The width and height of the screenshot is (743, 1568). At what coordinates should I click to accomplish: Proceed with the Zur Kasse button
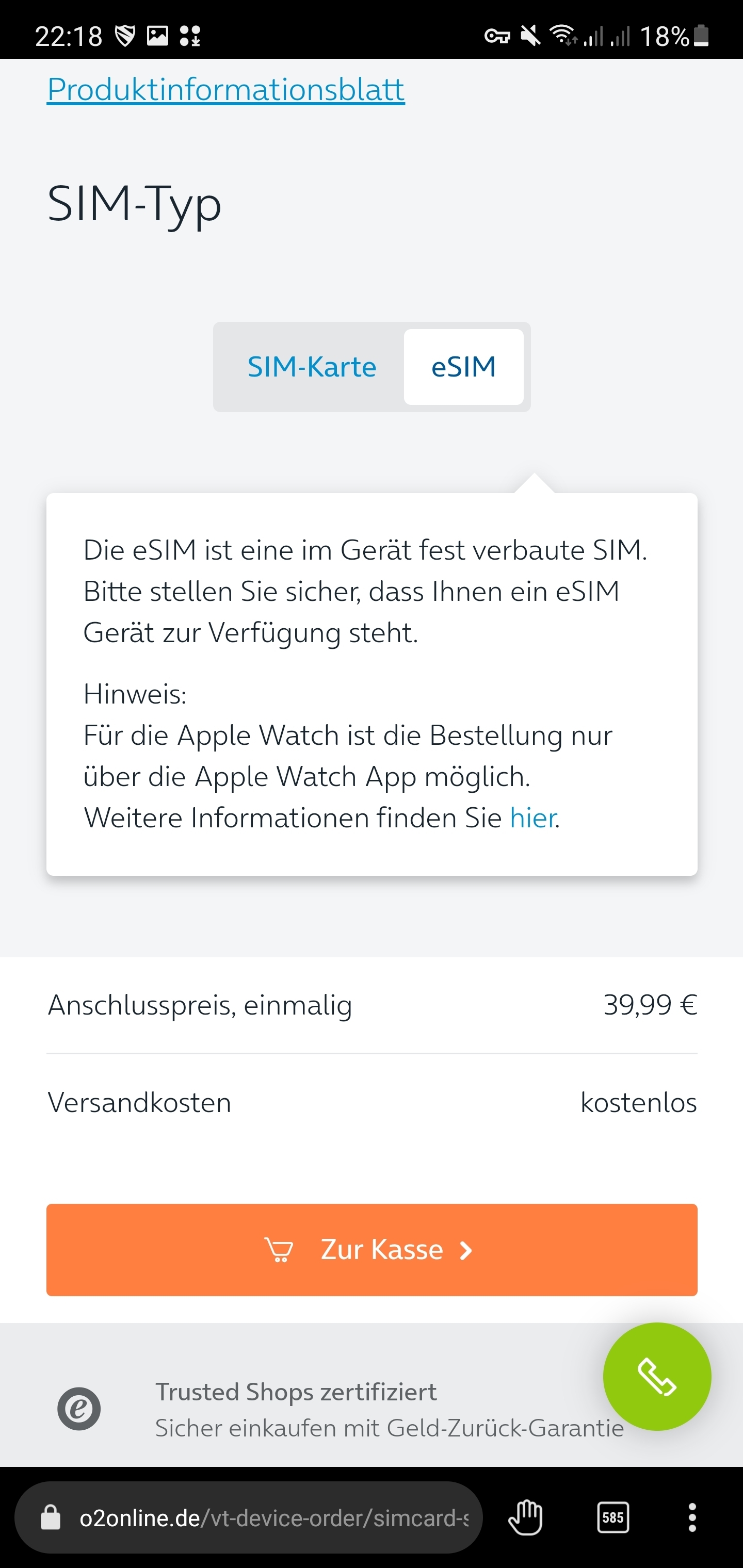coord(372,1250)
